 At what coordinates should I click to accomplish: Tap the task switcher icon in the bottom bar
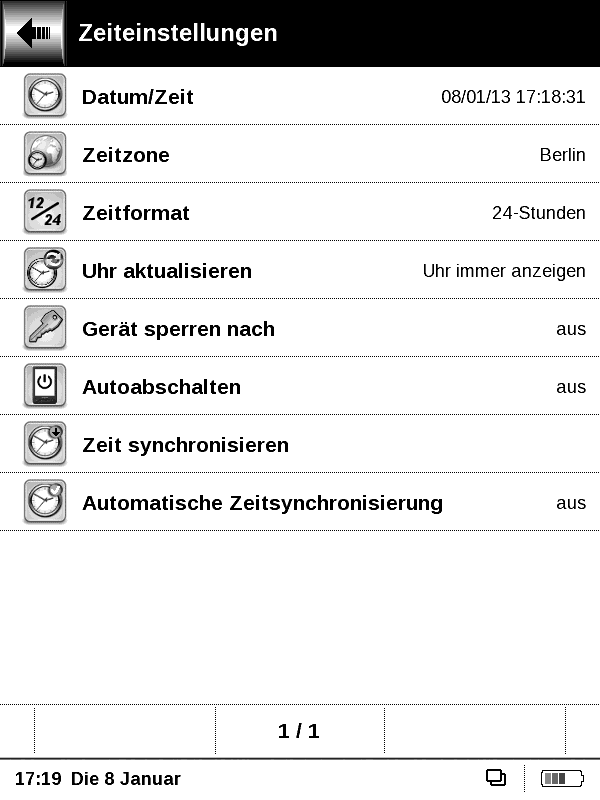[496, 778]
